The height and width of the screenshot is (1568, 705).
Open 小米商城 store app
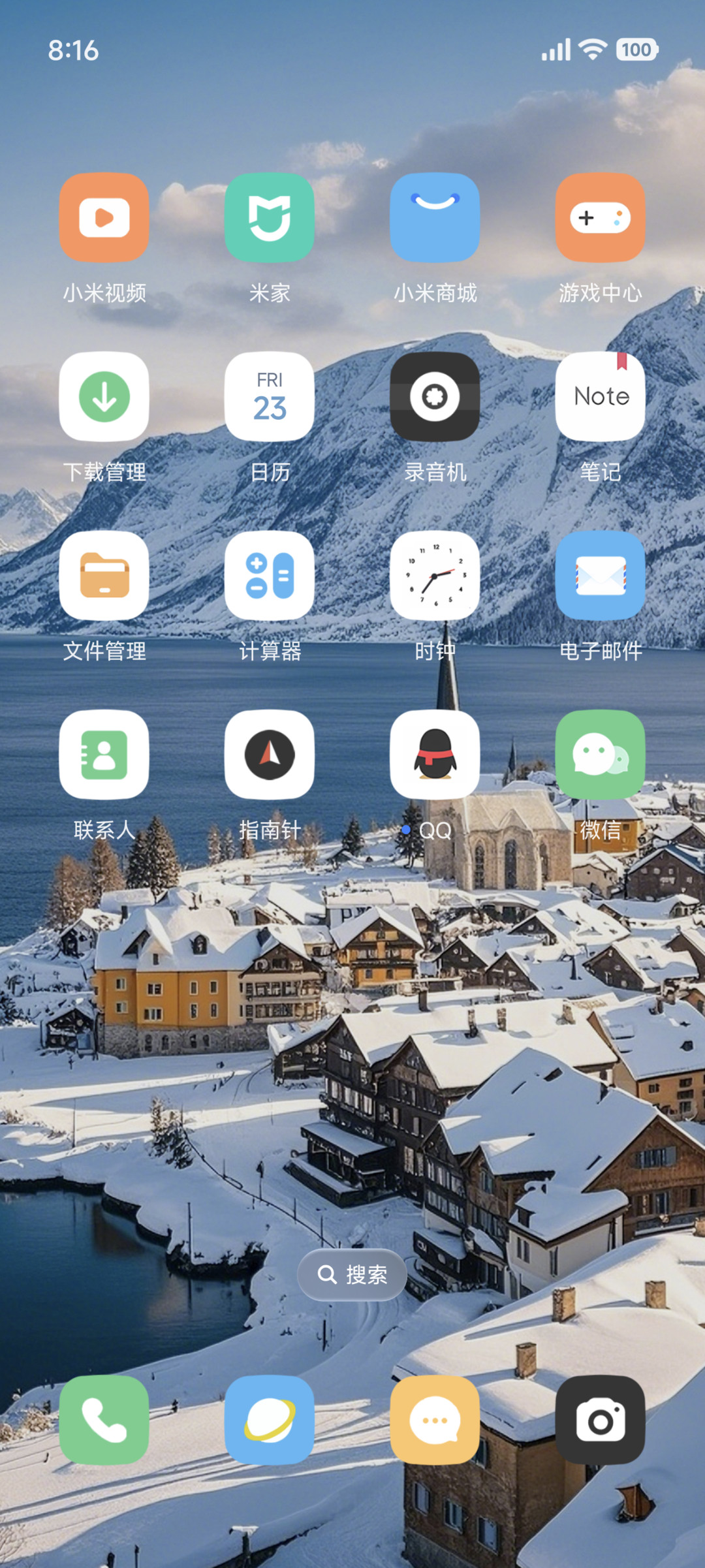435,217
